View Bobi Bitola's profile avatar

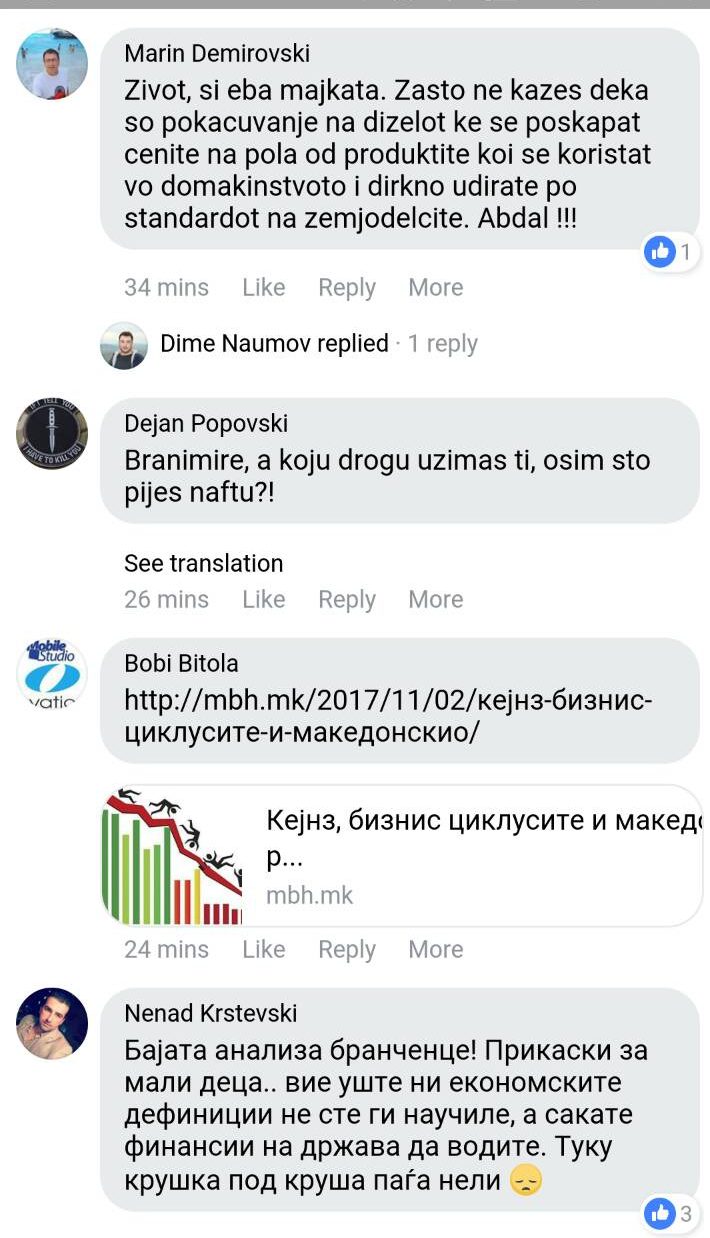pos(52,674)
